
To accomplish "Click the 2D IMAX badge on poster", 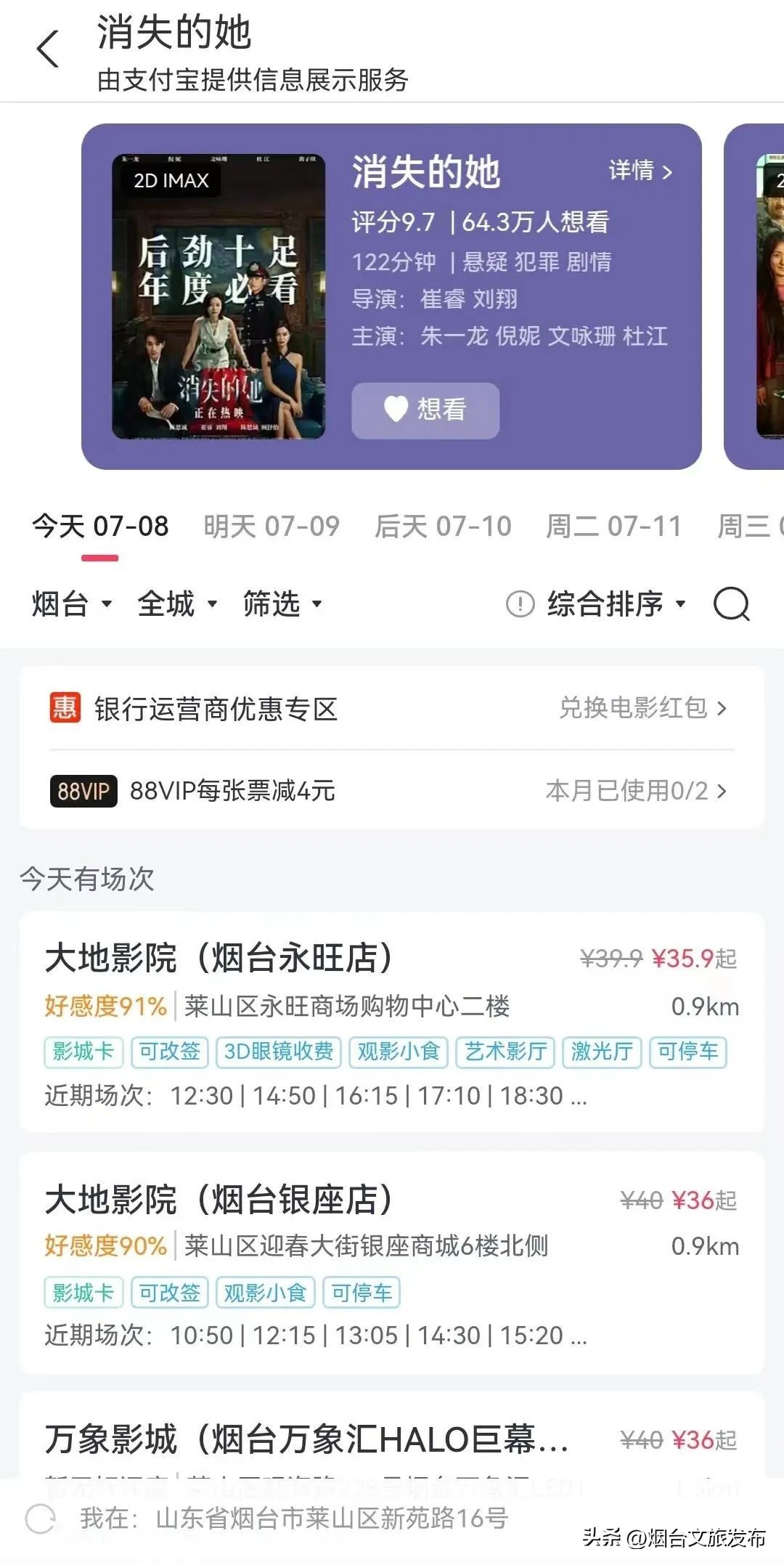I will (x=171, y=179).
